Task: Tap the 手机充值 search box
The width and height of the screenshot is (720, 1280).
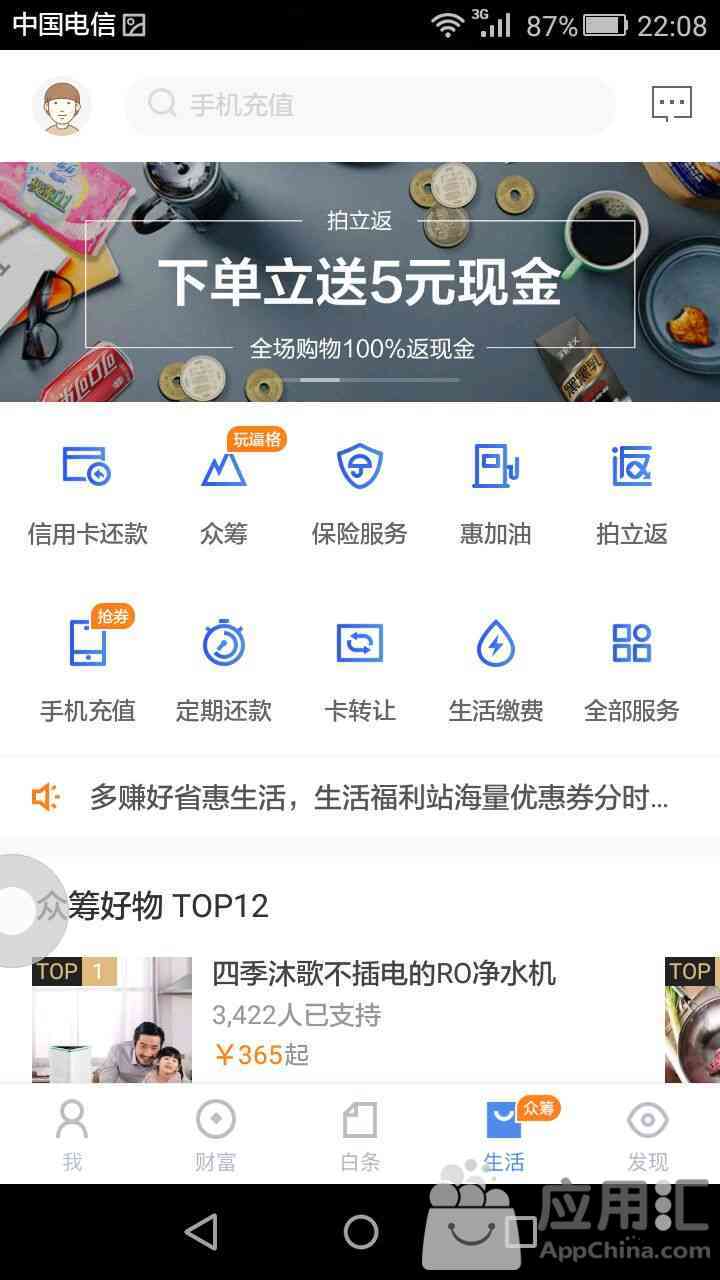Action: [368, 105]
